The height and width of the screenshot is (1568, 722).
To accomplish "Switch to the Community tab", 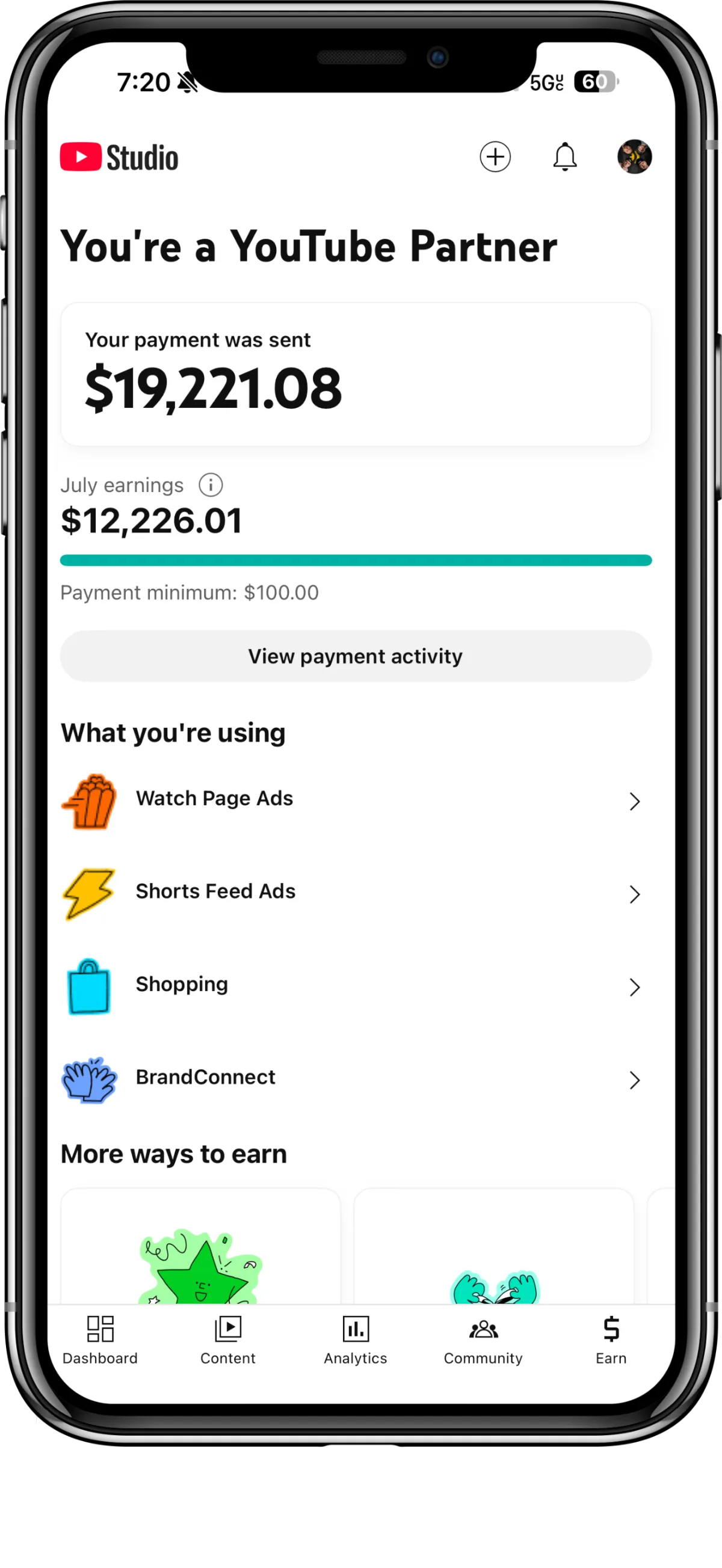I will [483, 1340].
